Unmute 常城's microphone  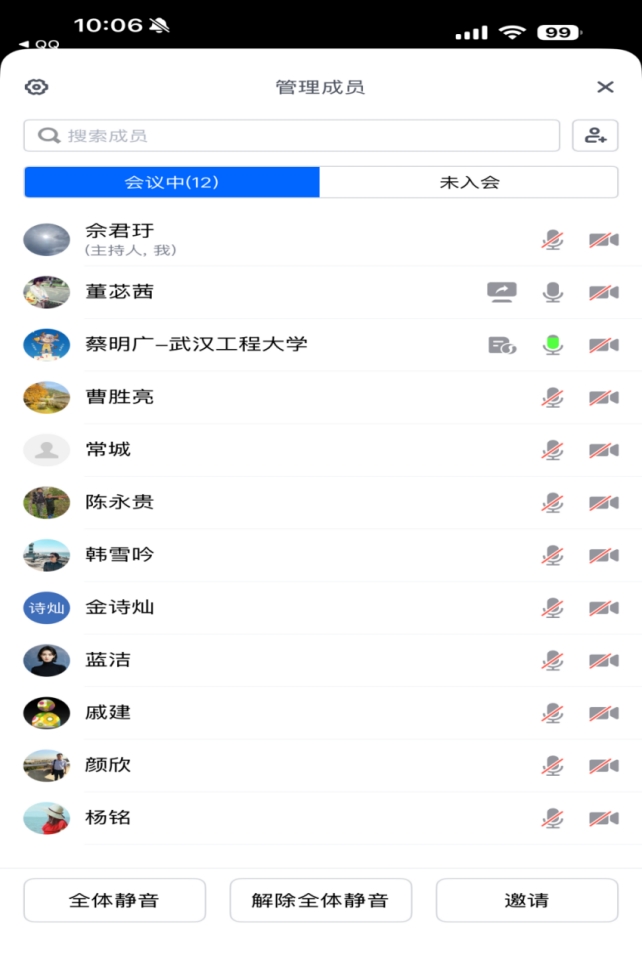553,450
